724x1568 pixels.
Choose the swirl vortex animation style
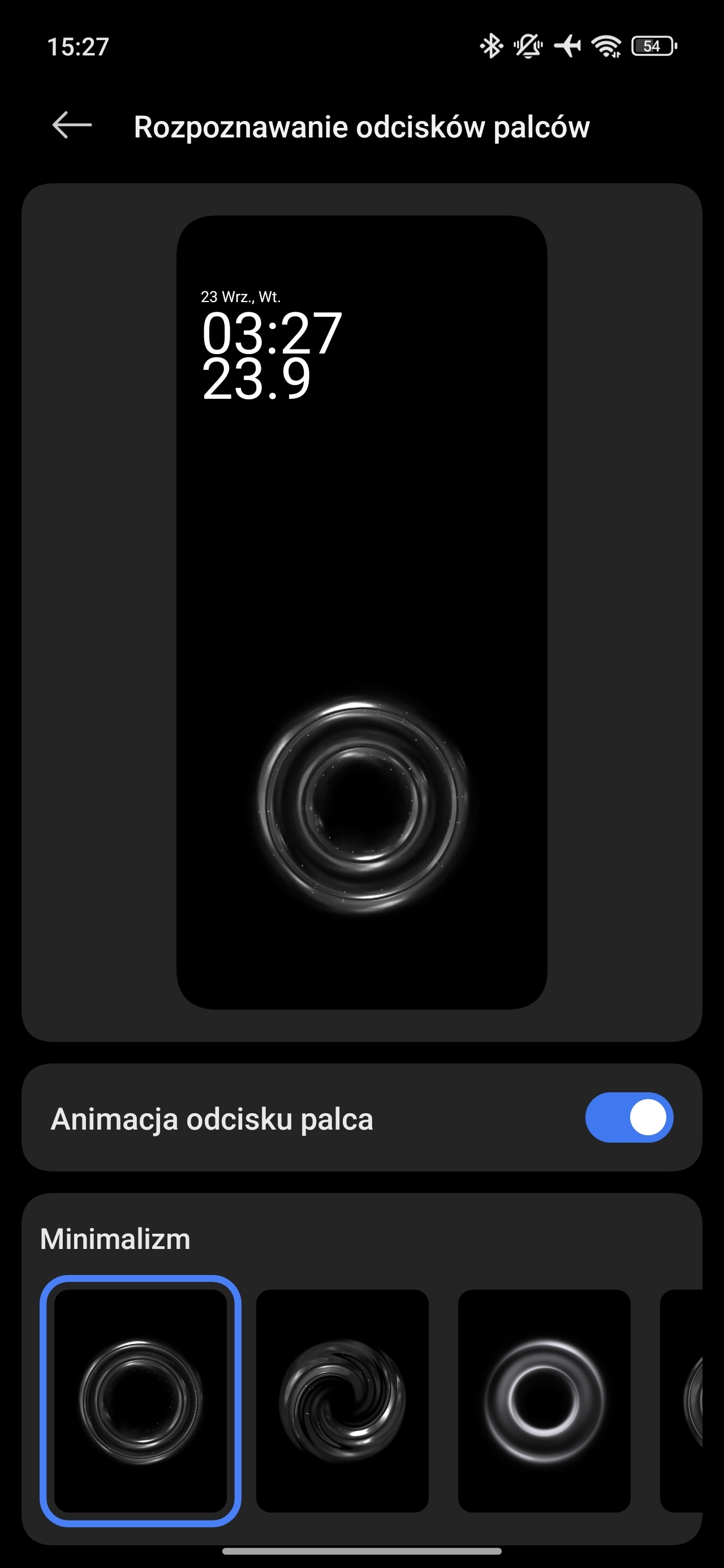[x=342, y=1401]
